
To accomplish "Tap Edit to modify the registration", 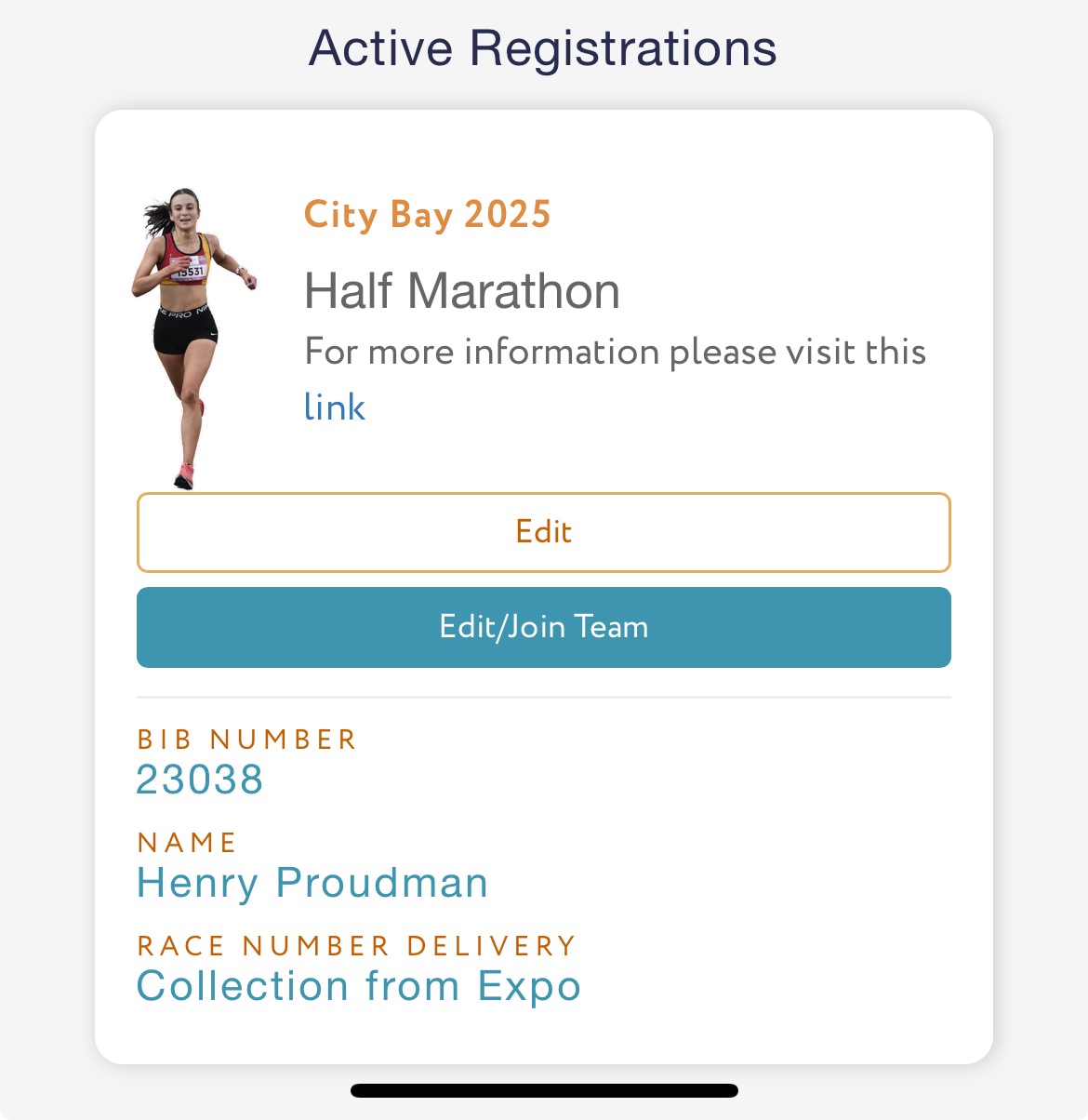I will (543, 532).
